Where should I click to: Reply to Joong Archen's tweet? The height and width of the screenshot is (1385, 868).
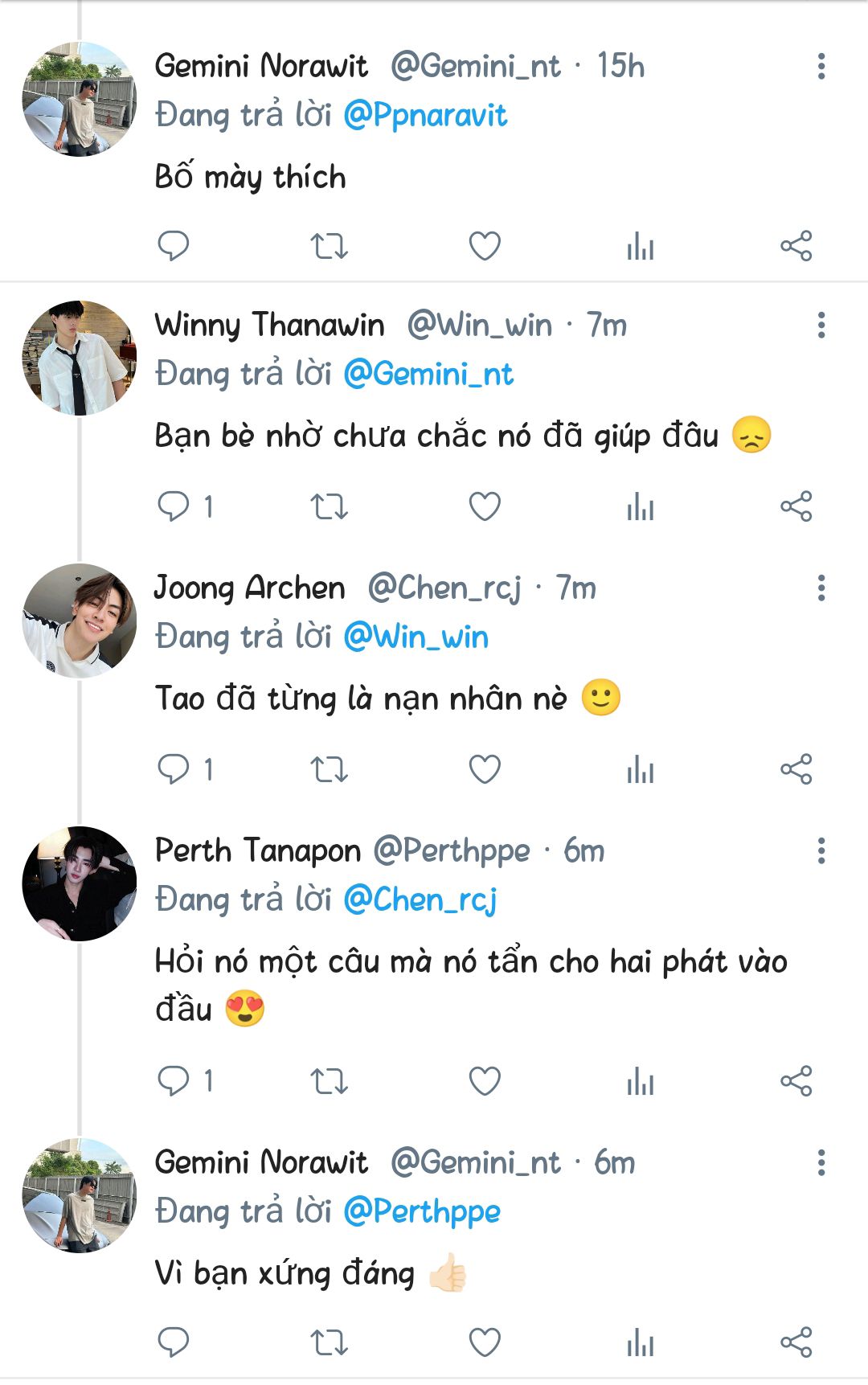coord(174,769)
